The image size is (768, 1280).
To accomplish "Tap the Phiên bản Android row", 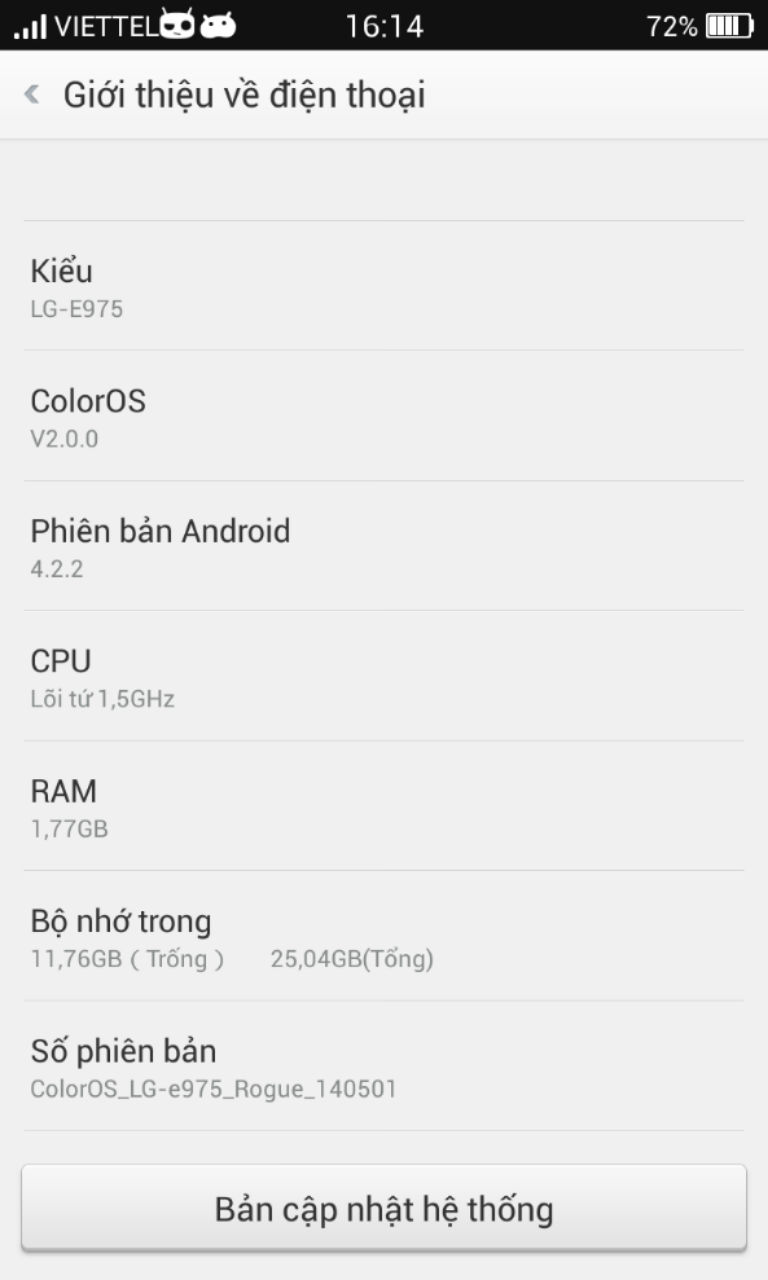I will click(384, 546).
